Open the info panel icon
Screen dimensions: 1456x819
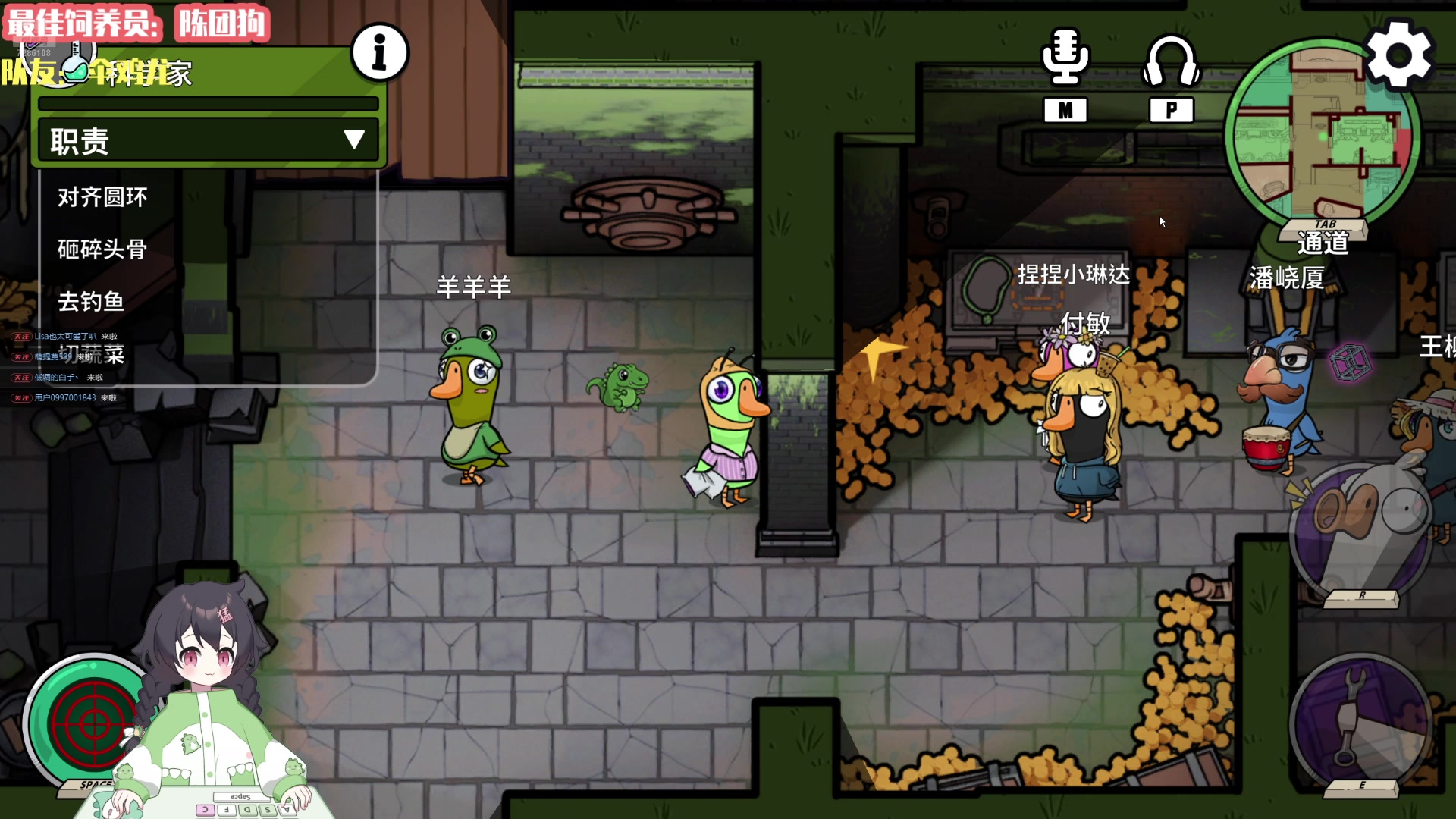click(380, 52)
